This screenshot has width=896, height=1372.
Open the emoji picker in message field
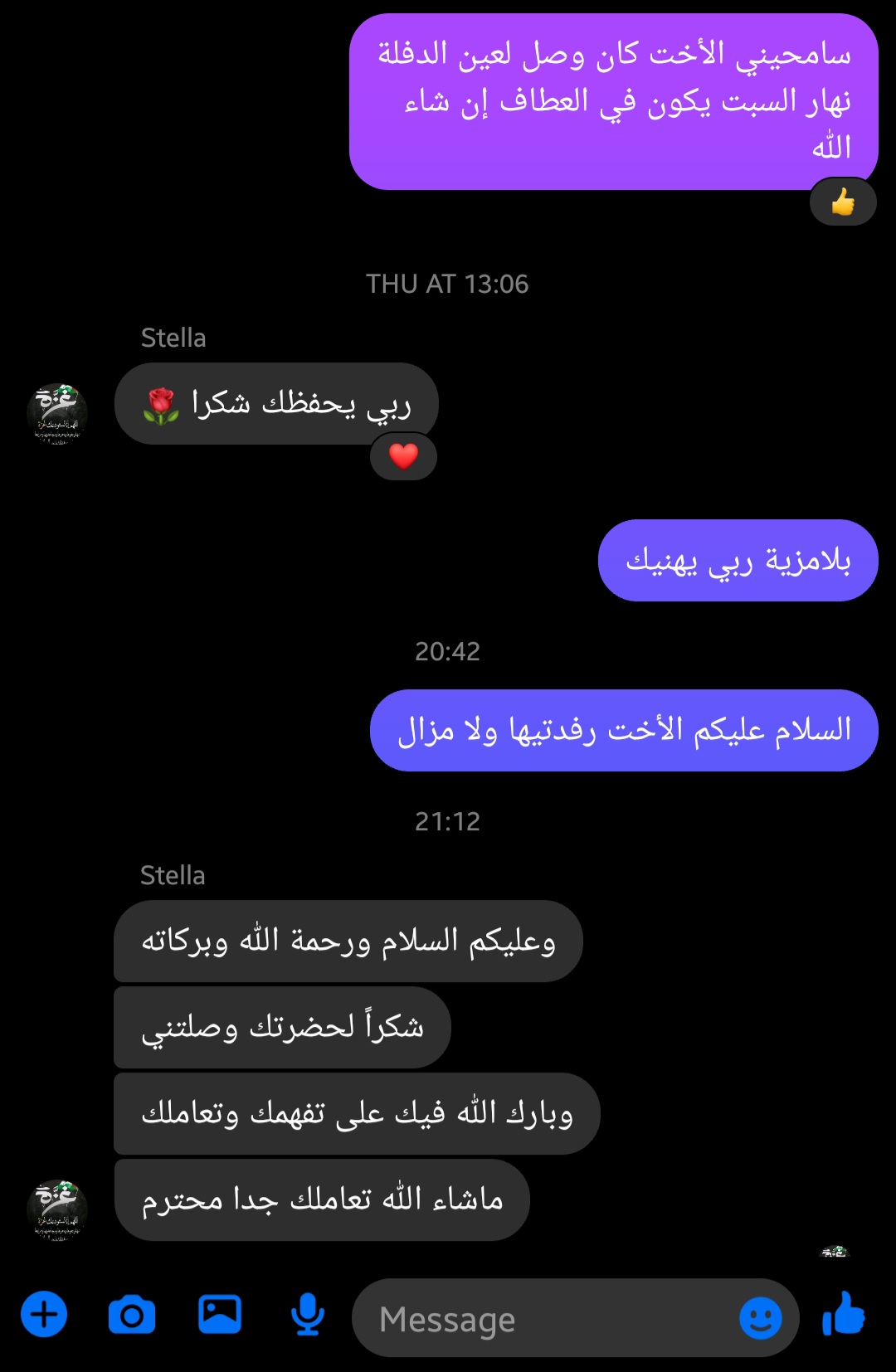point(760,1318)
